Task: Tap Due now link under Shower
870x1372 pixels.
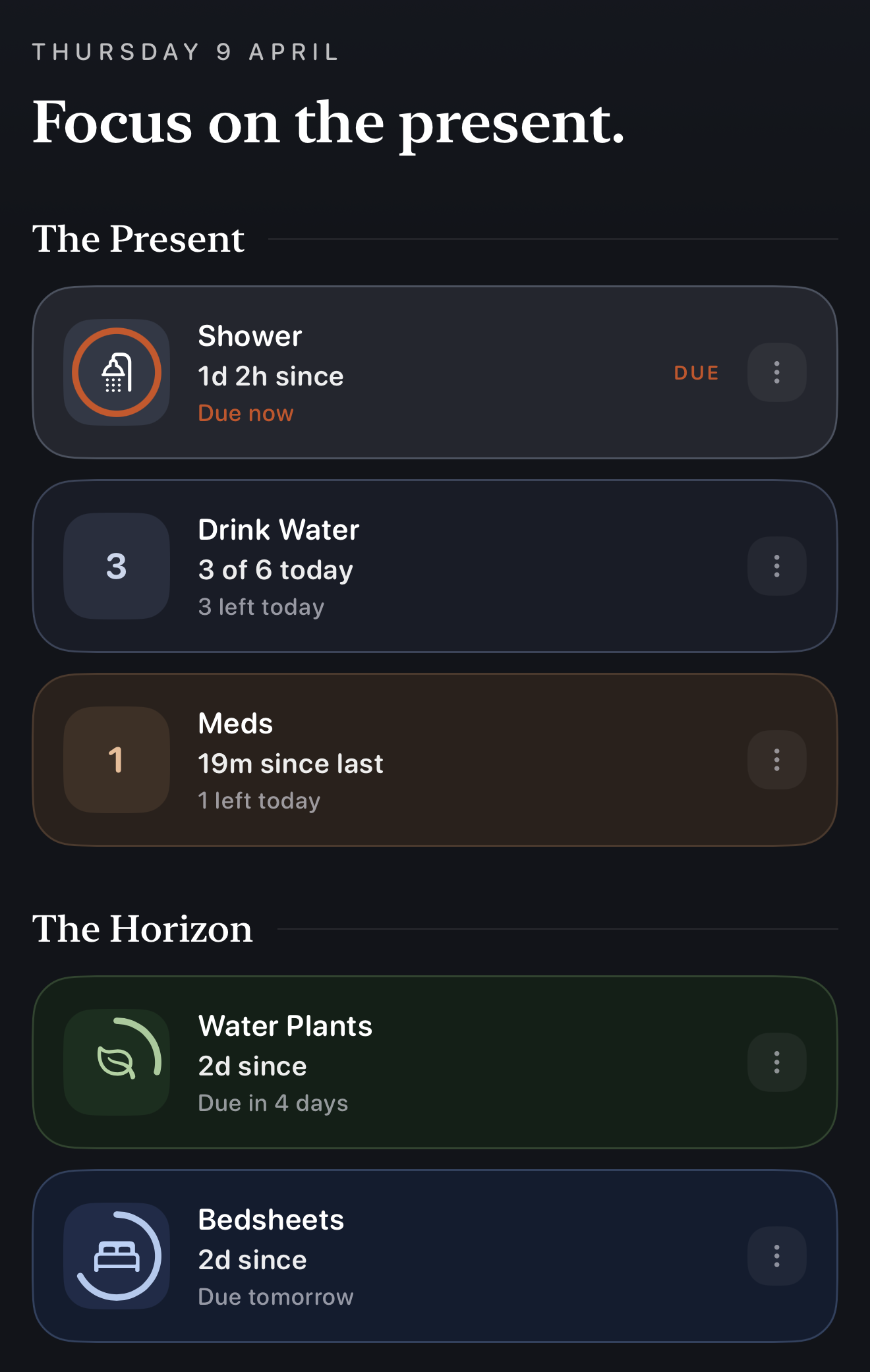Action: 245,413
